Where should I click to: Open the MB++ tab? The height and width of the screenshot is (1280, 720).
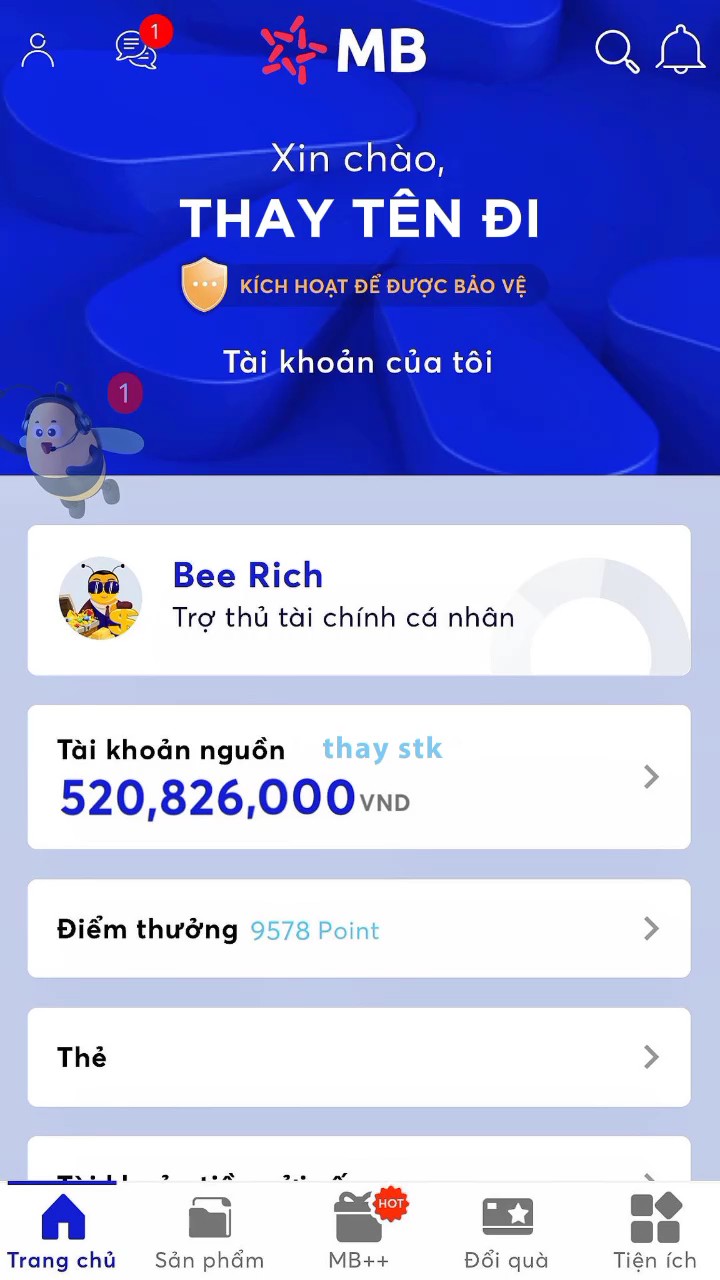(359, 1232)
